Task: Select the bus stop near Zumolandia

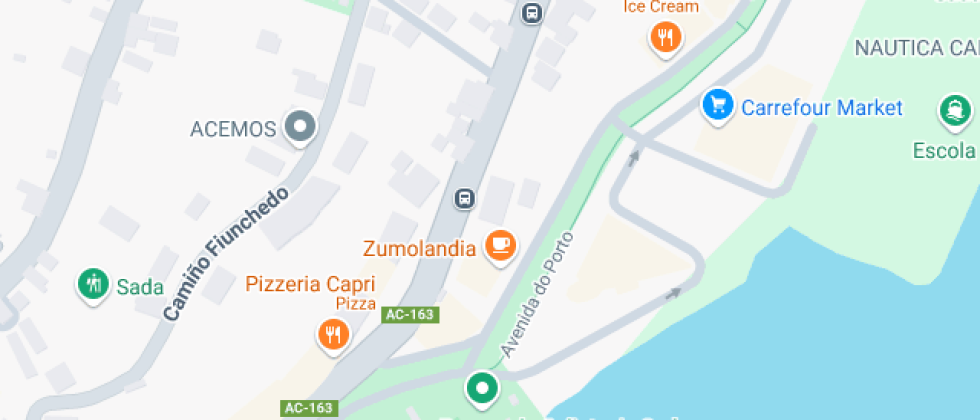Action: coord(465,198)
